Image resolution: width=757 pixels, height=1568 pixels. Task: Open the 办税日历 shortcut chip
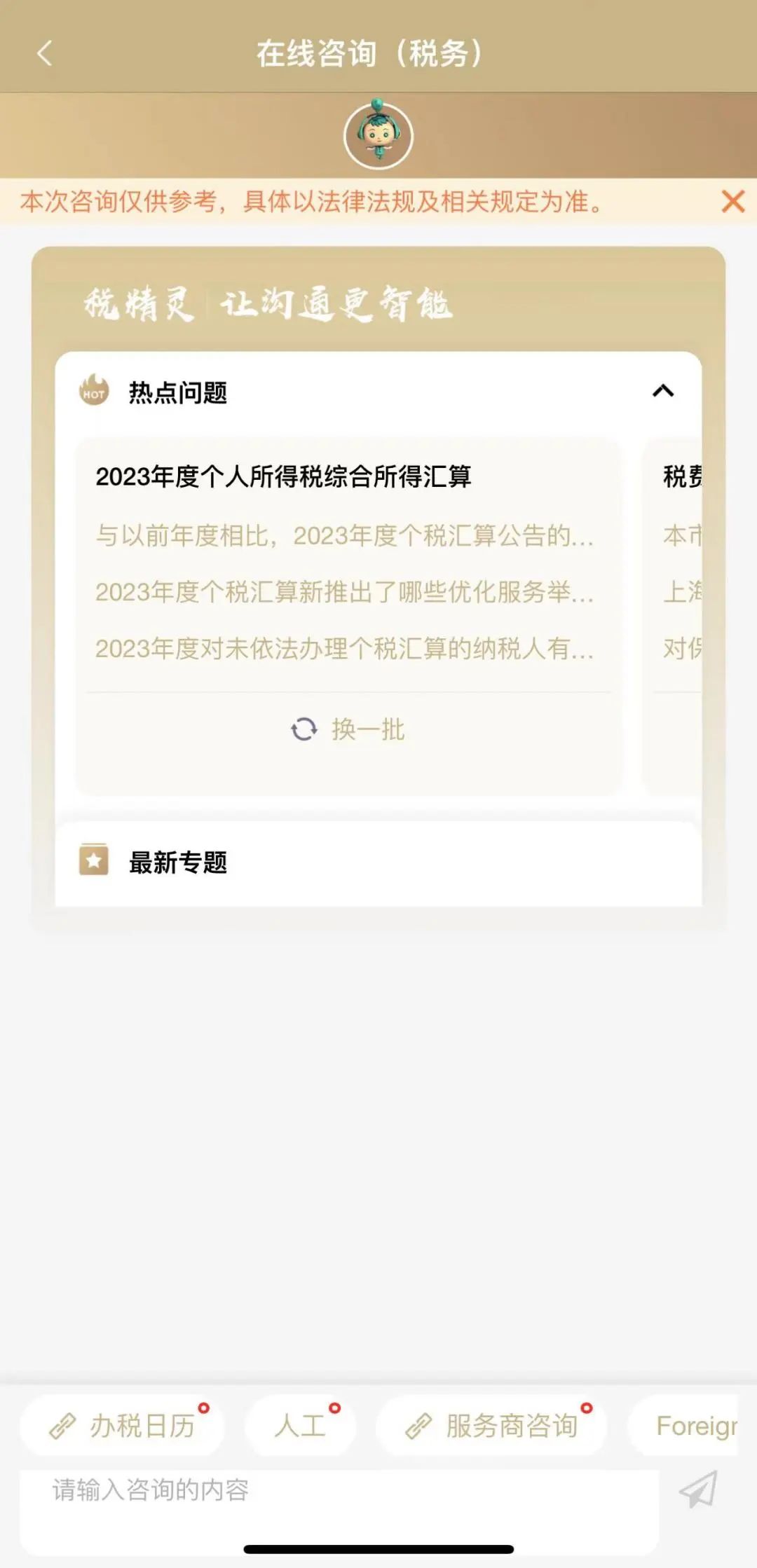(x=123, y=1426)
